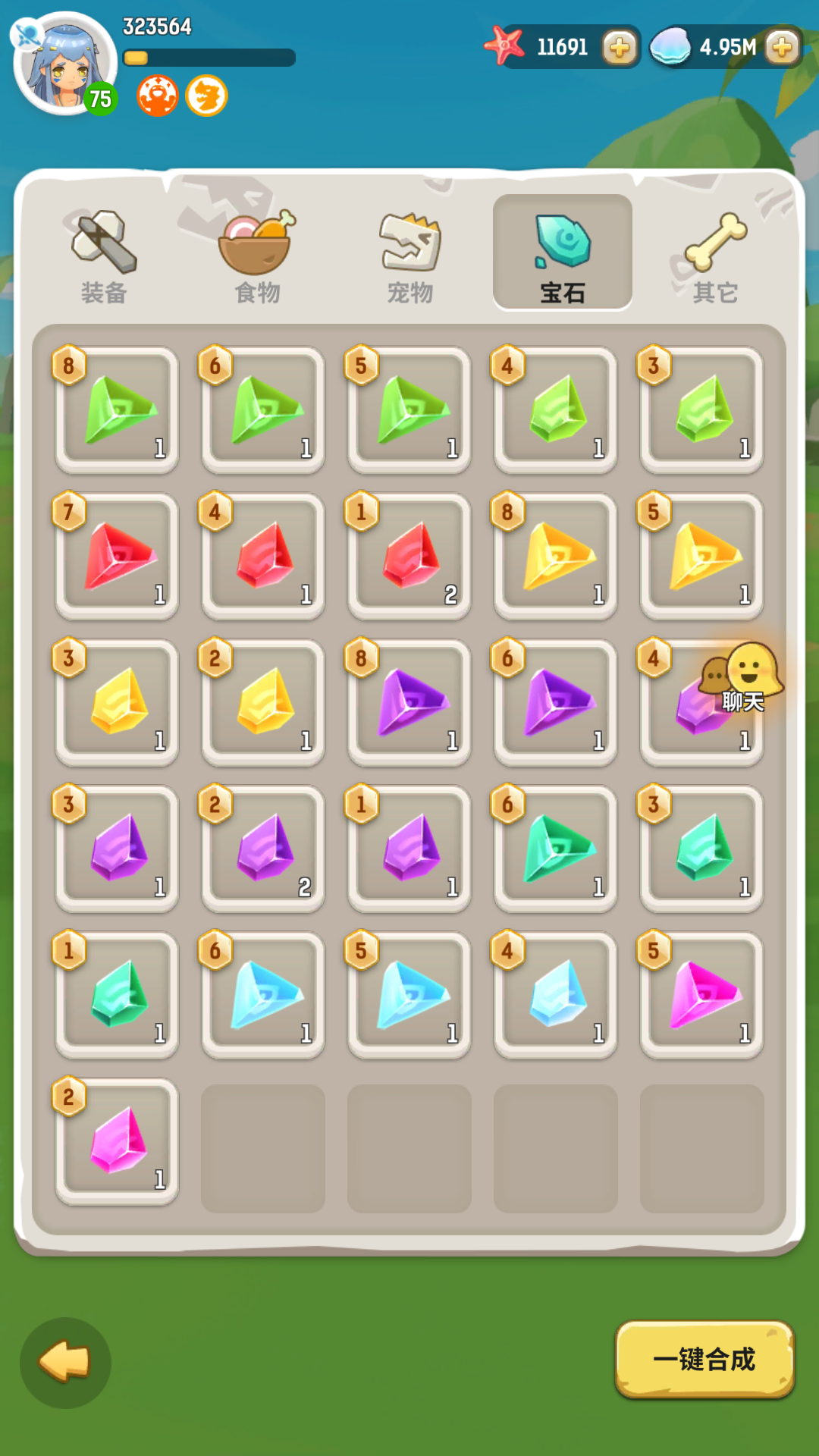Open the orange paw buff icon
Image resolution: width=819 pixels, height=1456 pixels.
click(x=157, y=96)
